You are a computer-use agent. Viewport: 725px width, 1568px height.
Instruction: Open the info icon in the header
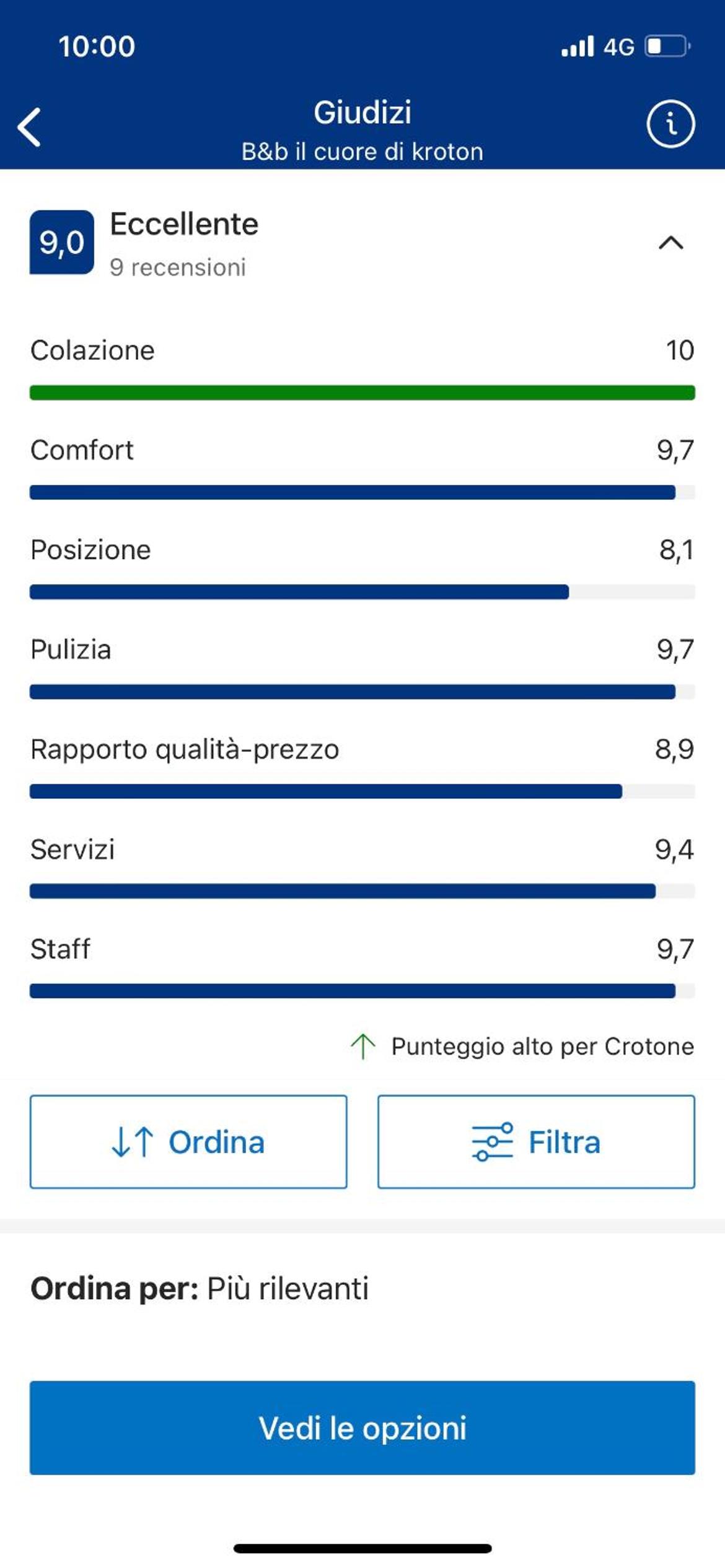pos(670,124)
